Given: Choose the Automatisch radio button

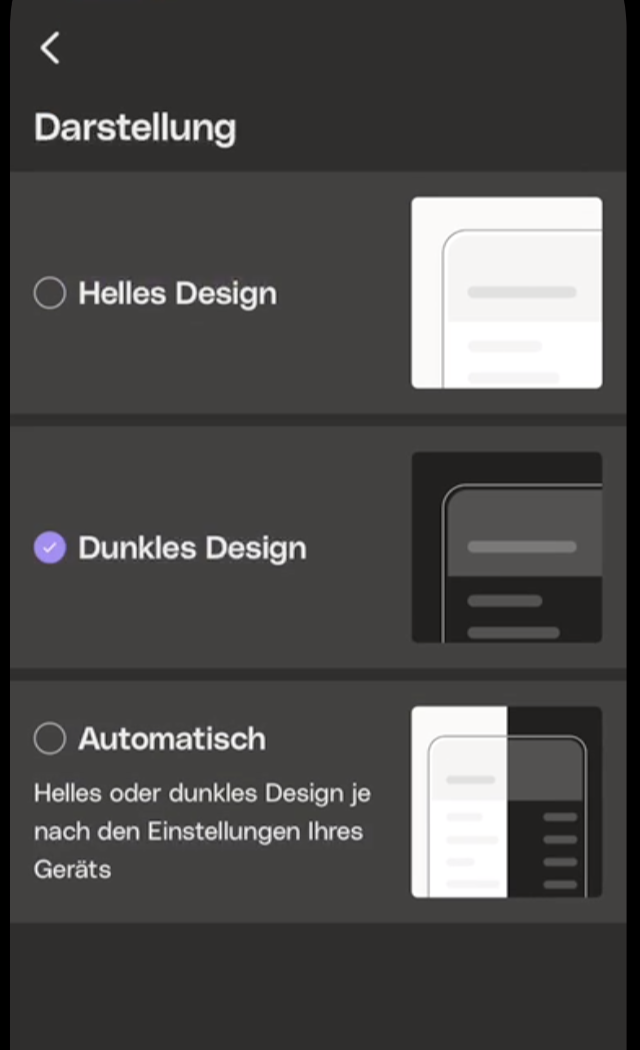Looking at the screenshot, I should [x=50, y=739].
